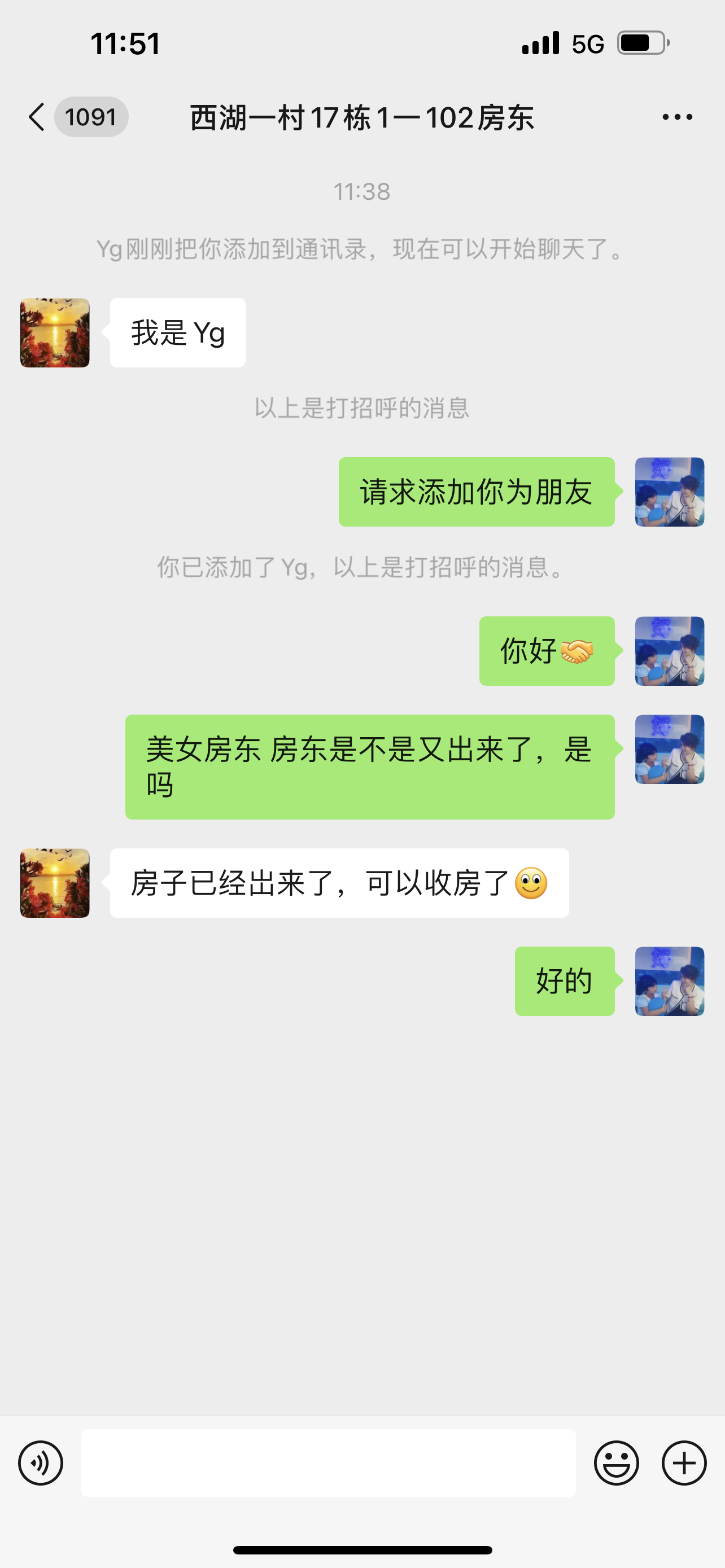
Task: Tap the 好的 message bubble
Action: click(564, 980)
